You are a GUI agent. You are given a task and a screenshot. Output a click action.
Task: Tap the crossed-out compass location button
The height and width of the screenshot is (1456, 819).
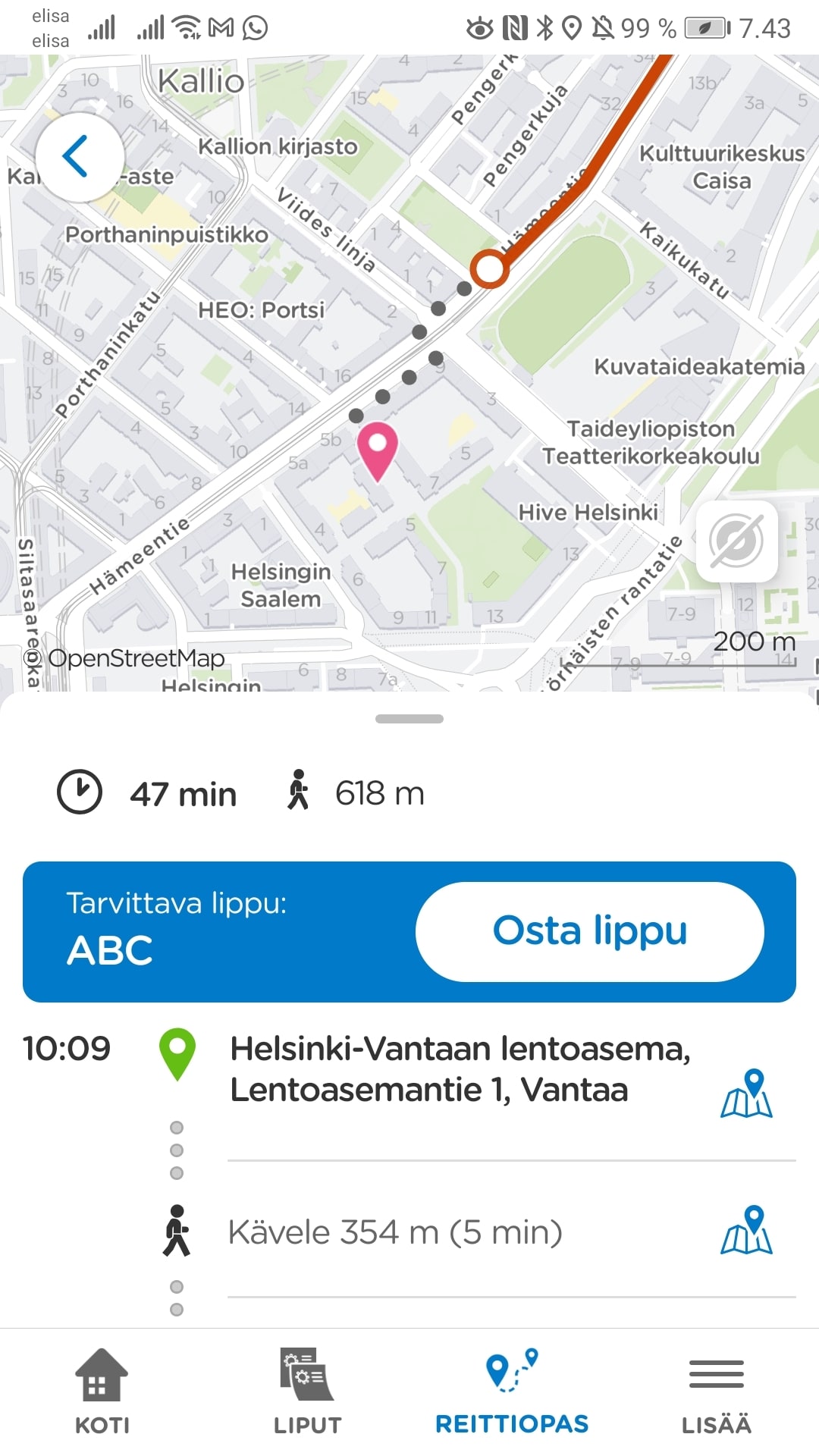click(736, 541)
